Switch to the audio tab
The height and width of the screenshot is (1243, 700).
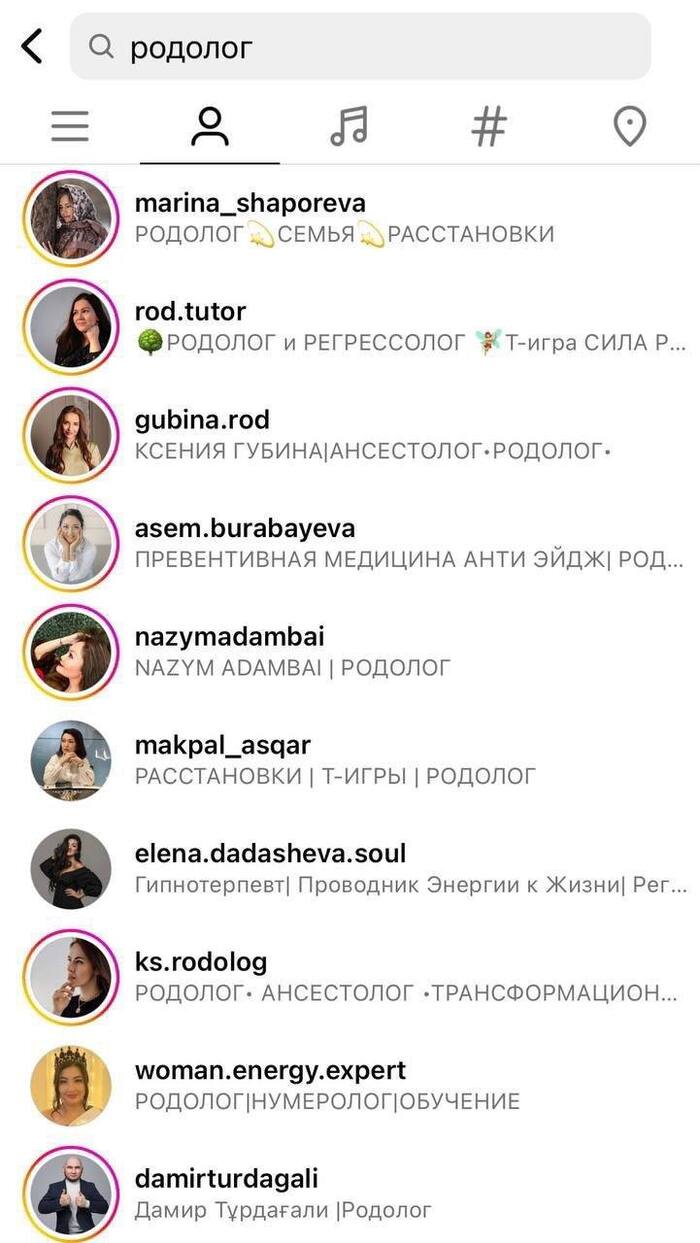[x=349, y=127]
